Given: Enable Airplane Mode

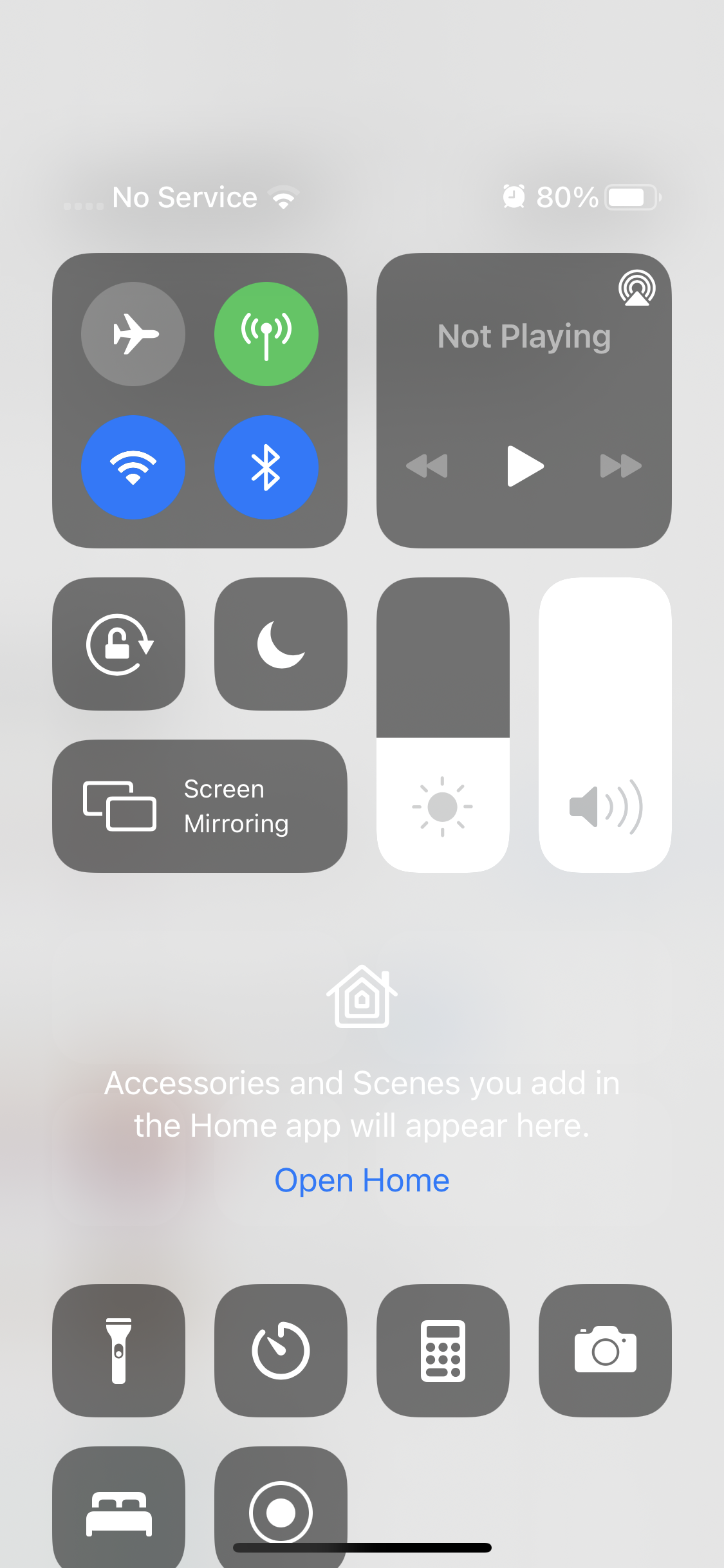Looking at the screenshot, I should coord(133,334).
